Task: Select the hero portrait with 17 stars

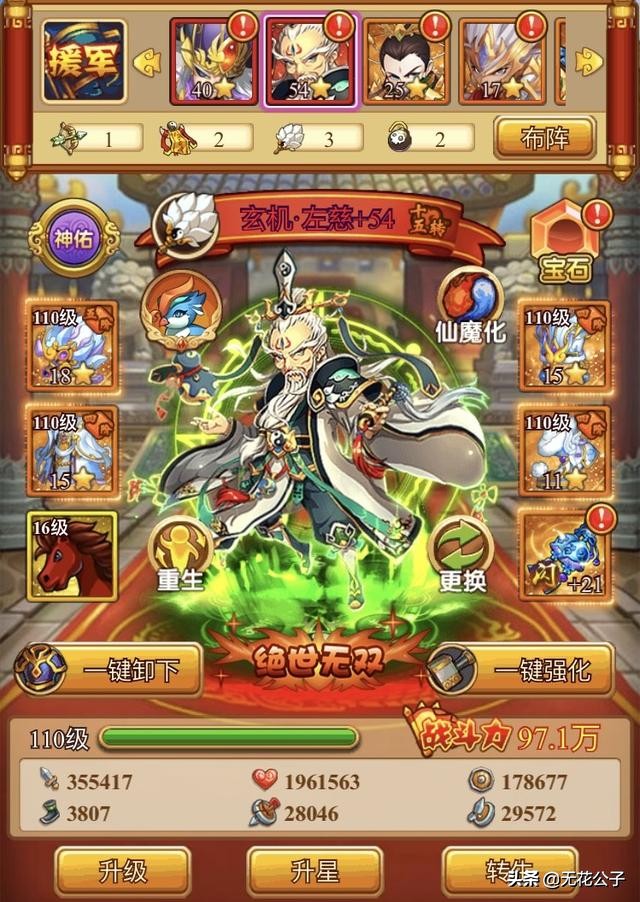Action: 501,61
